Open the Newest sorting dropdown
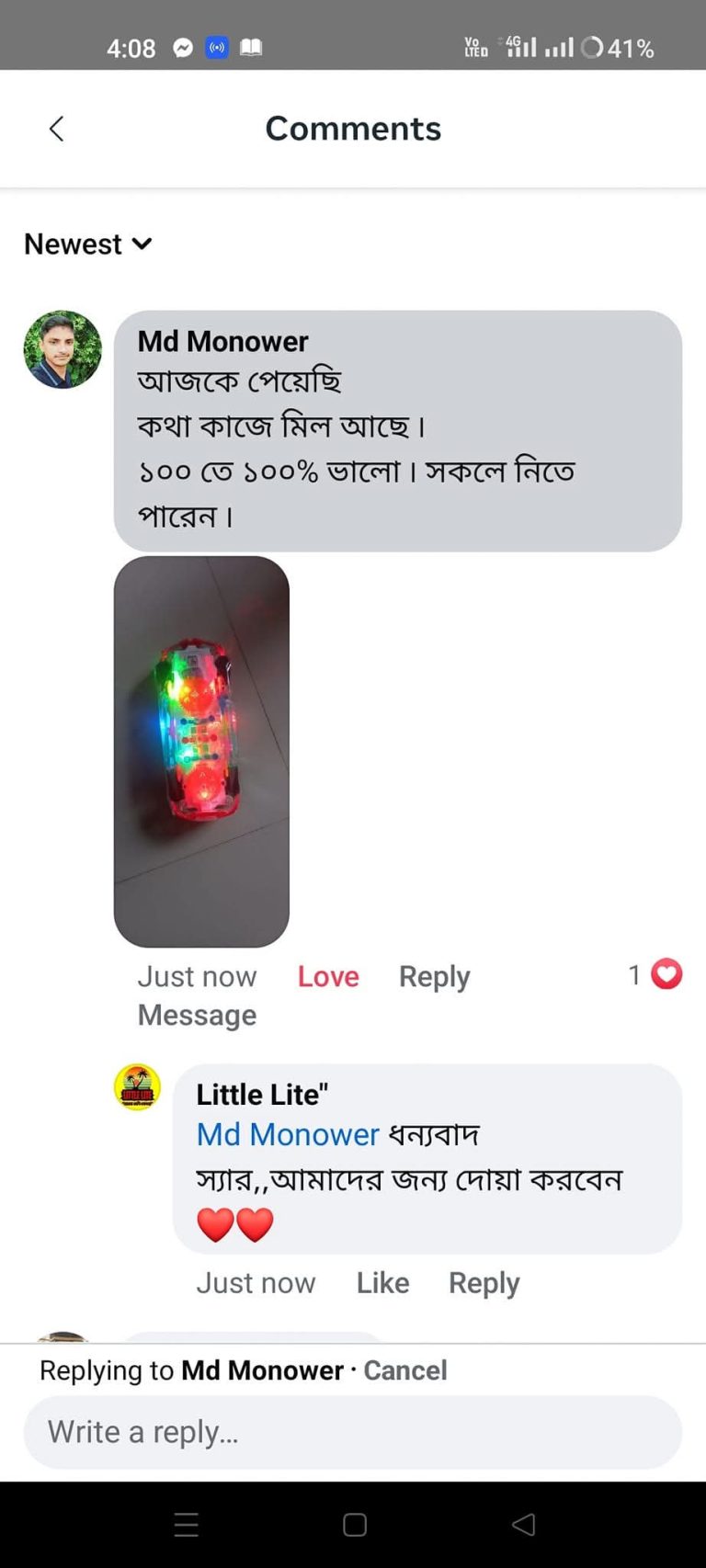706x1568 pixels. coord(88,244)
